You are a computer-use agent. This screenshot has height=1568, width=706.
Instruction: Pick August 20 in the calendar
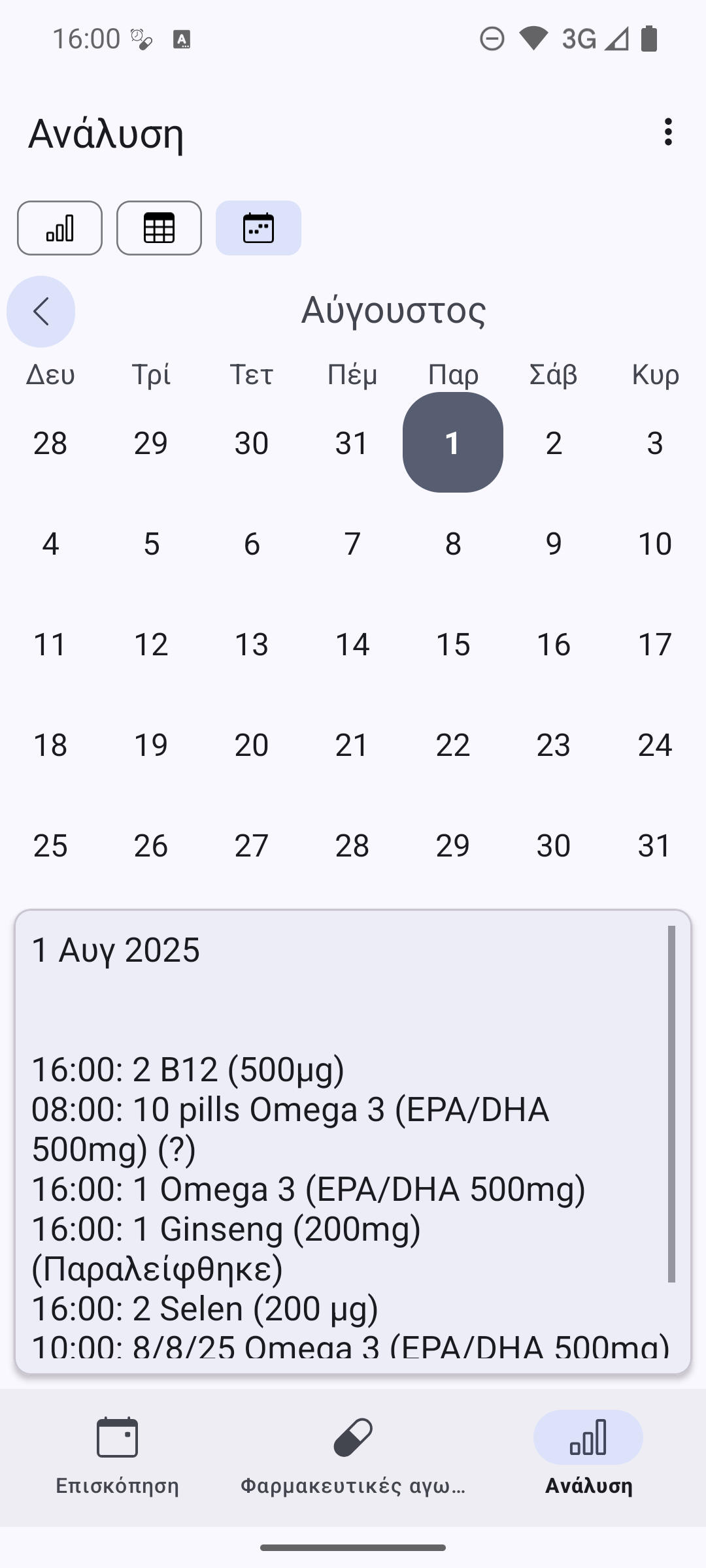pos(251,745)
